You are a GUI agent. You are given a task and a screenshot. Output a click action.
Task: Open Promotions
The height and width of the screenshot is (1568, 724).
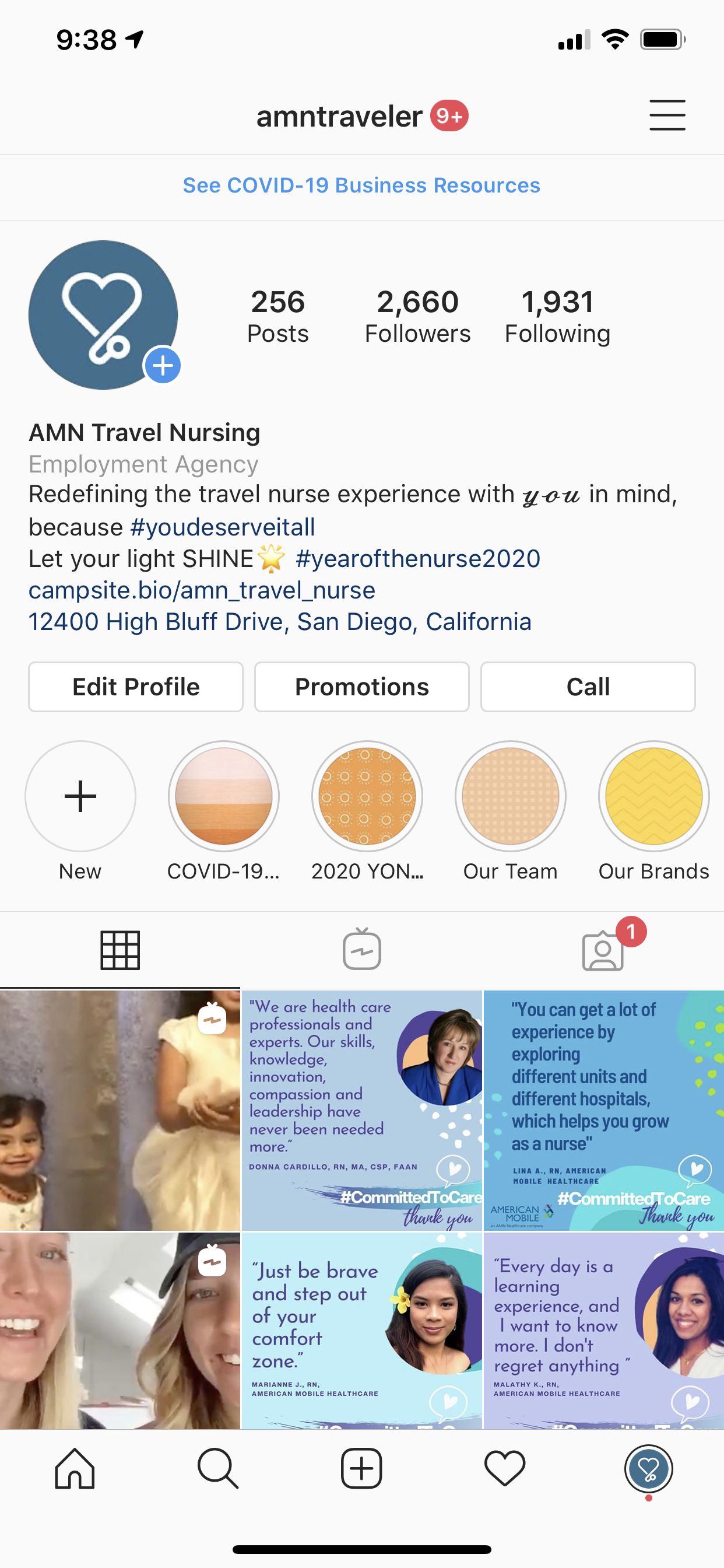(x=361, y=687)
